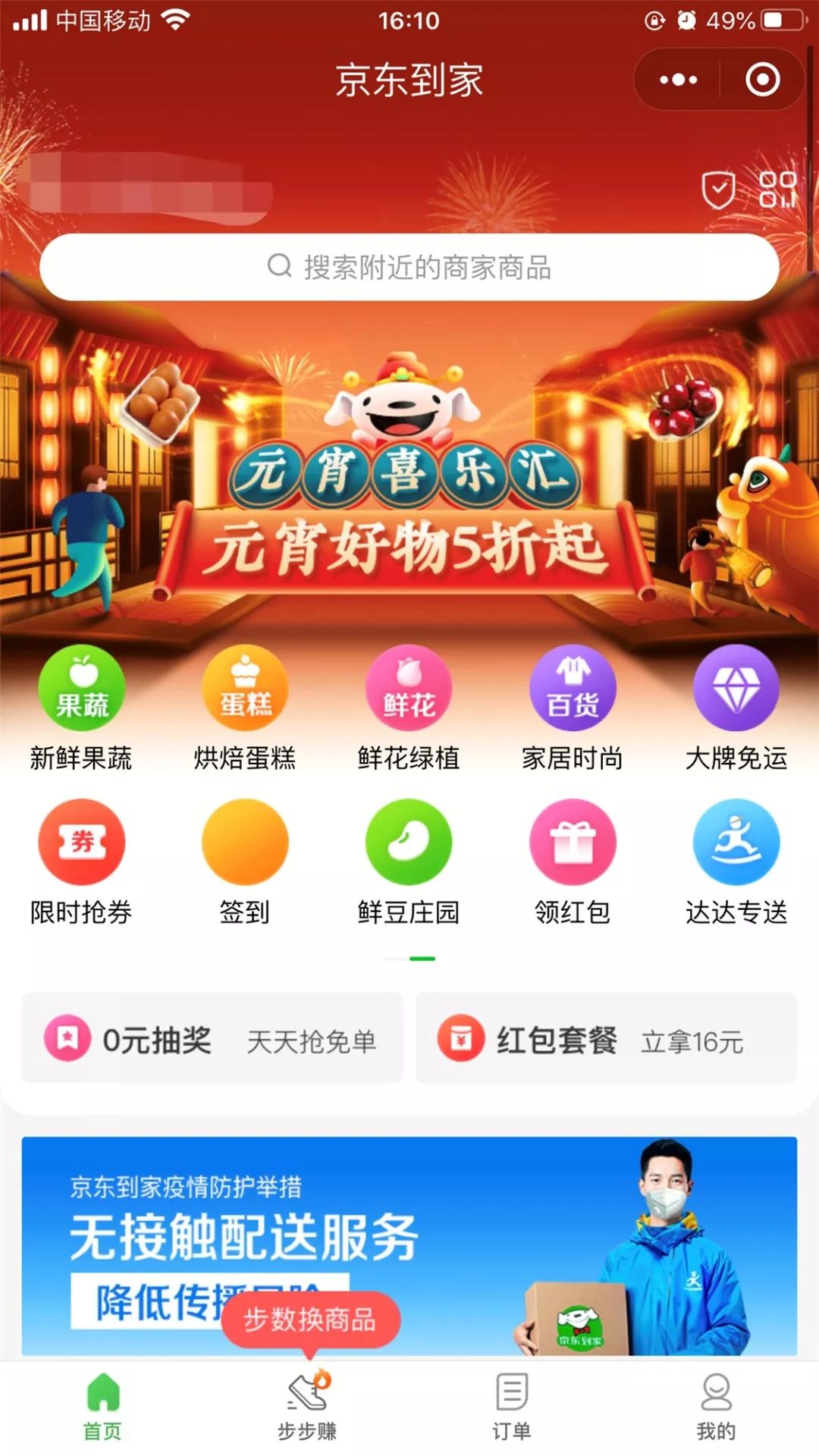Close the mini program with the circle button
The width and height of the screenshot is (819, 1456).
click(x=762, y=80)
